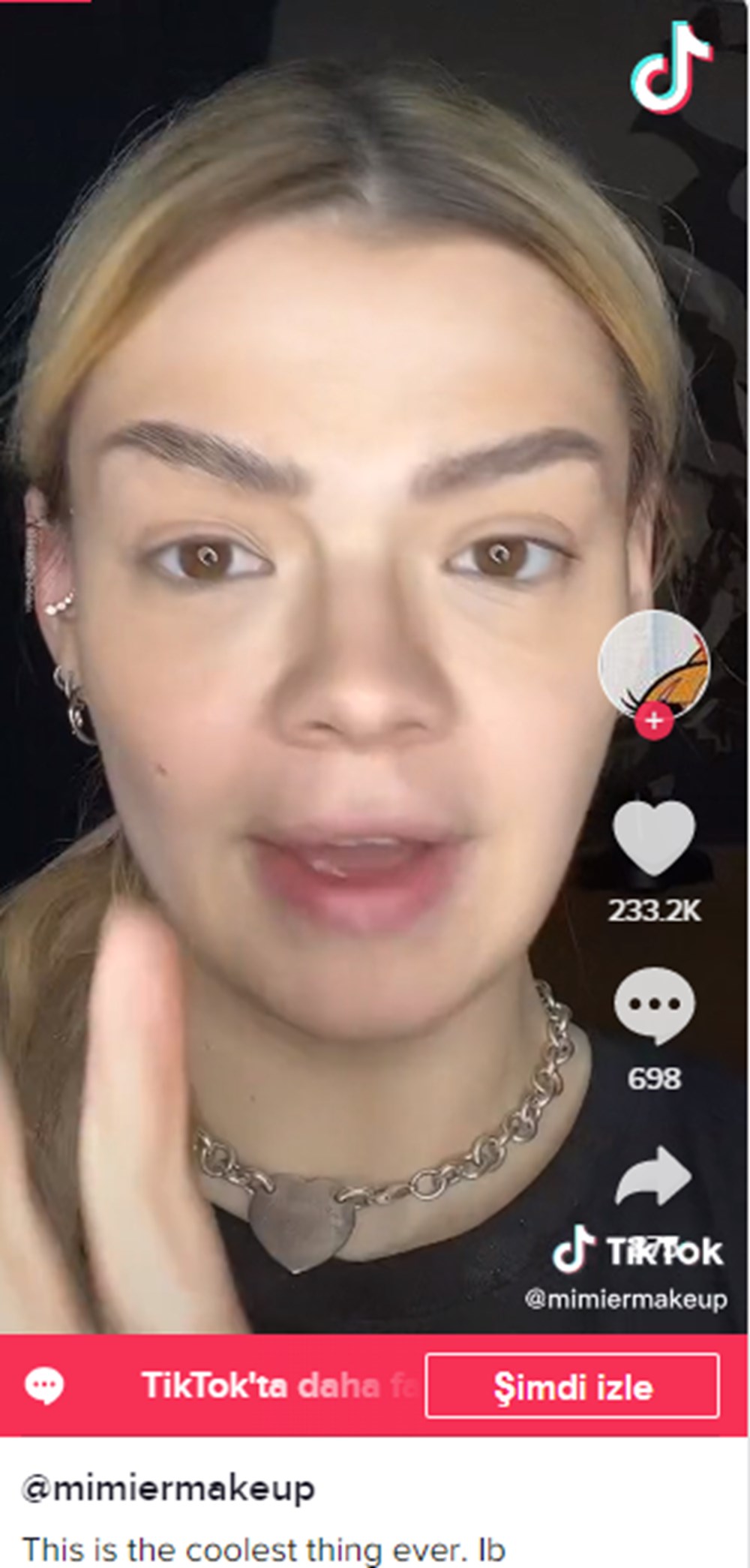This screenshot has height=1568, width=750.
Task: Open the comments bubble showing 698
Action: 654,1005
